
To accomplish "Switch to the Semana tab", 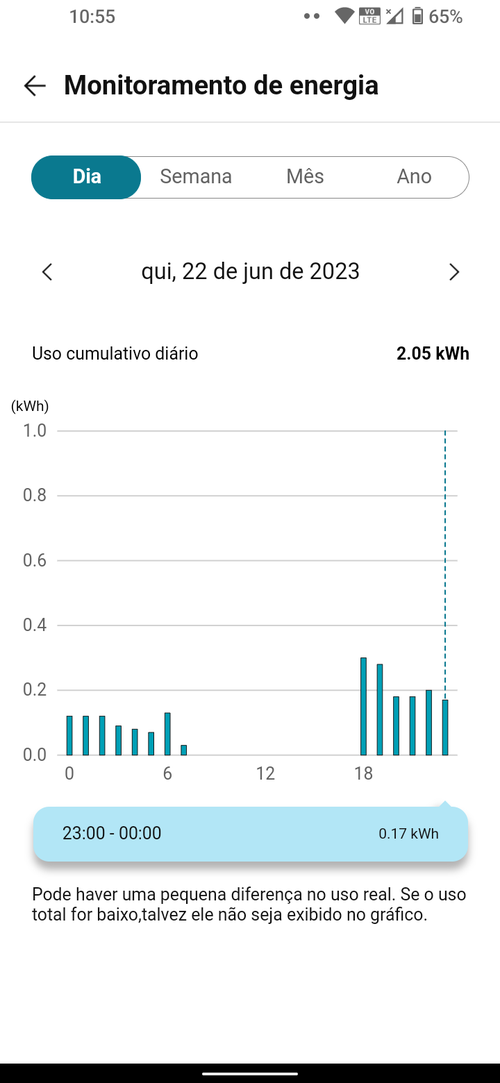I will (x=195, y=177).
